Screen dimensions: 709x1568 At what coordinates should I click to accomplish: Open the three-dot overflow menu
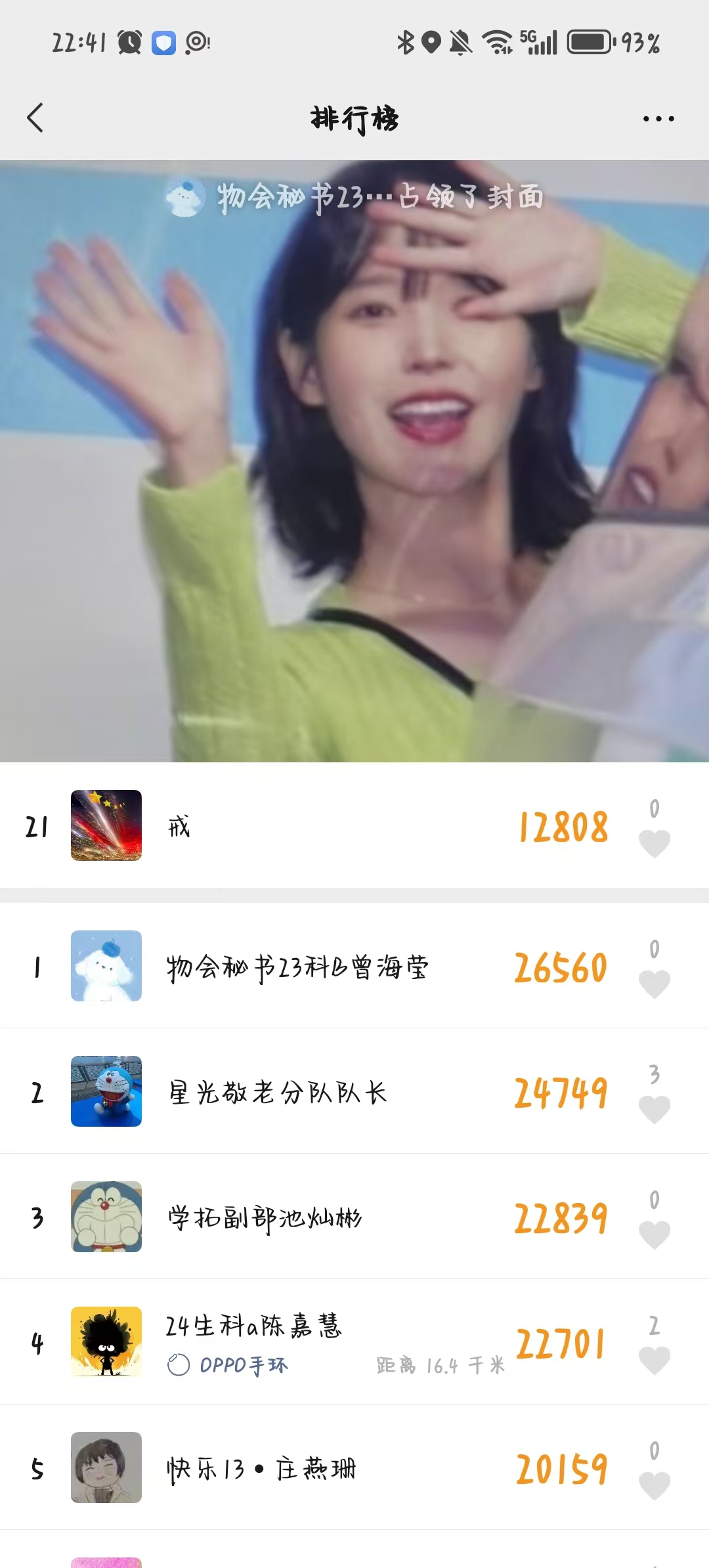tap(658, 119)
